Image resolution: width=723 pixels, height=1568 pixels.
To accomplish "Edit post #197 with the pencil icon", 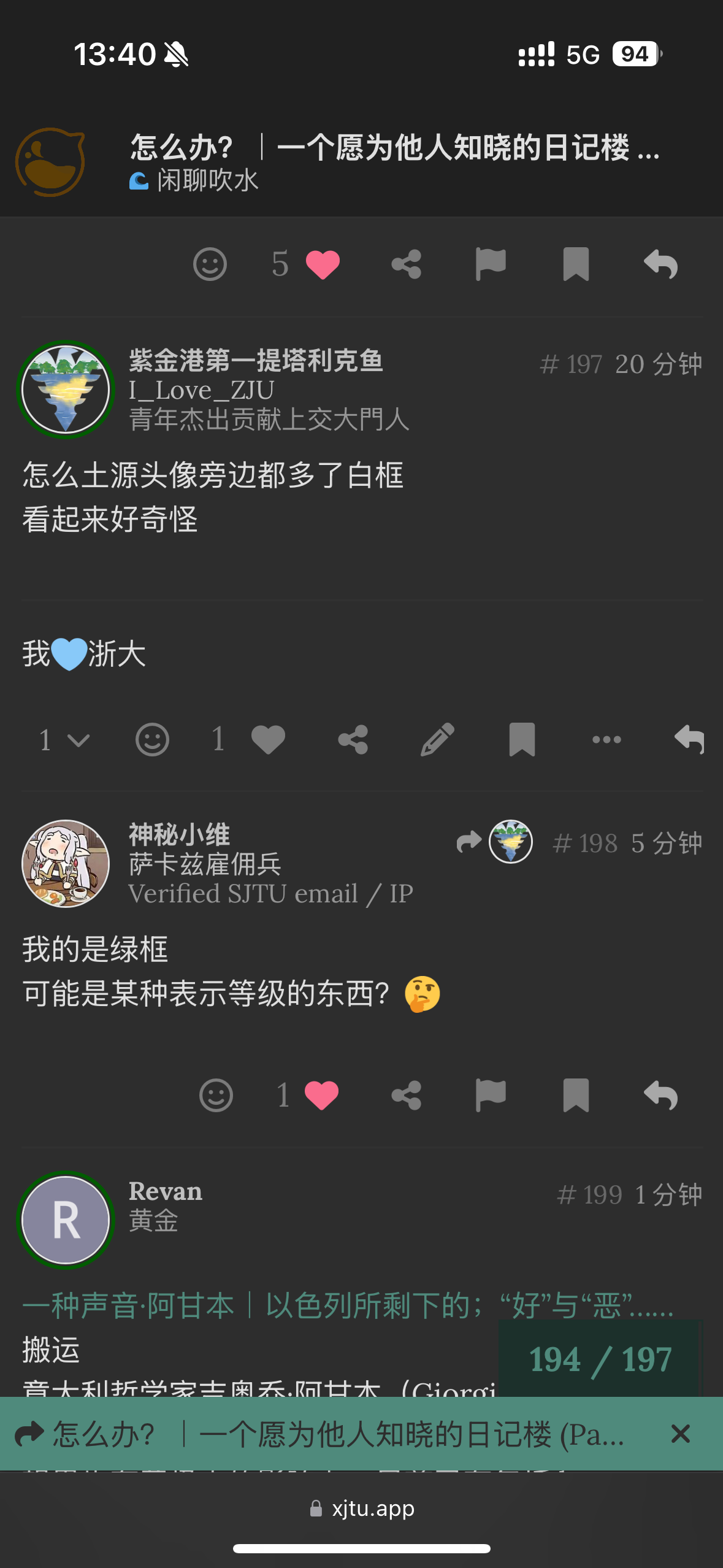I will click(x=437, y=739).
